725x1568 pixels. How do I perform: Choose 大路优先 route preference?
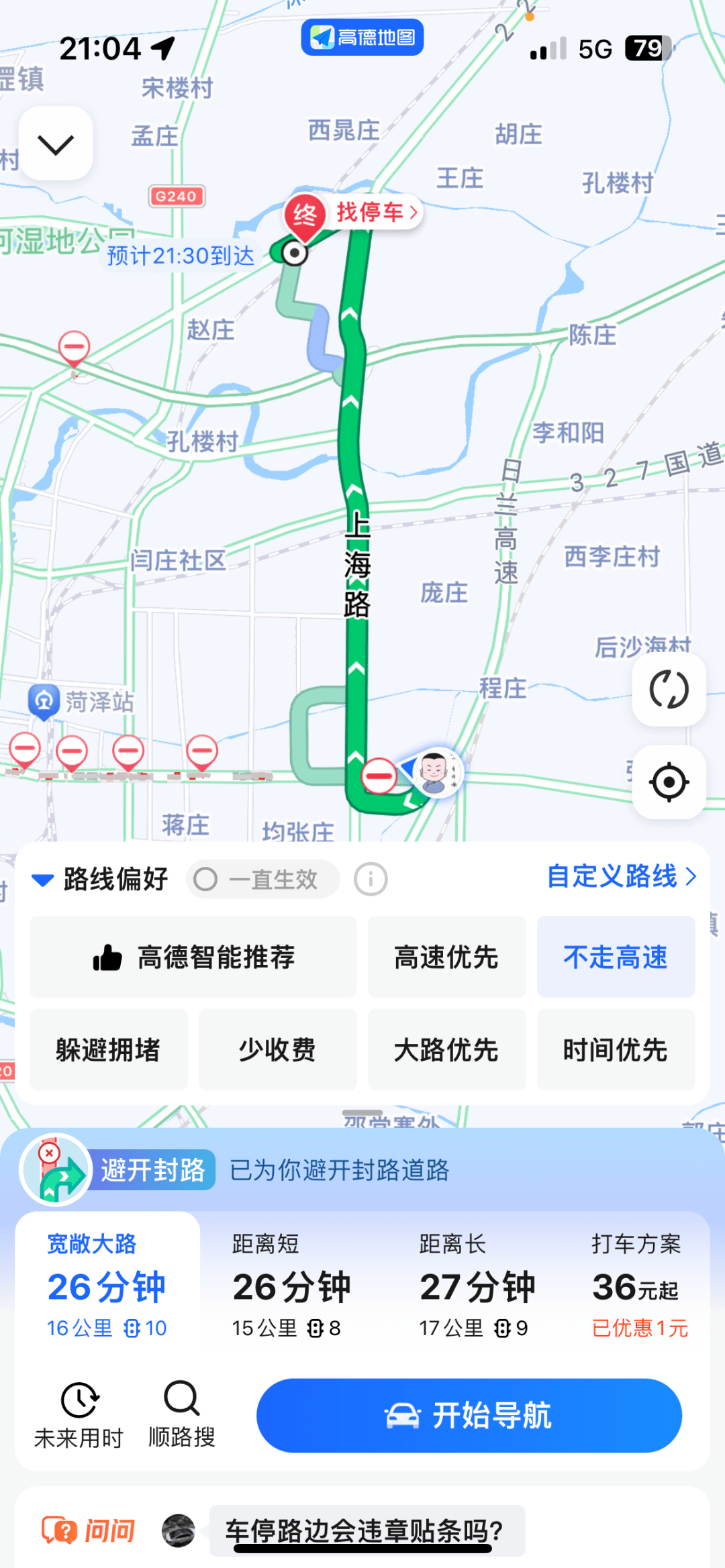pos(446,1050)
